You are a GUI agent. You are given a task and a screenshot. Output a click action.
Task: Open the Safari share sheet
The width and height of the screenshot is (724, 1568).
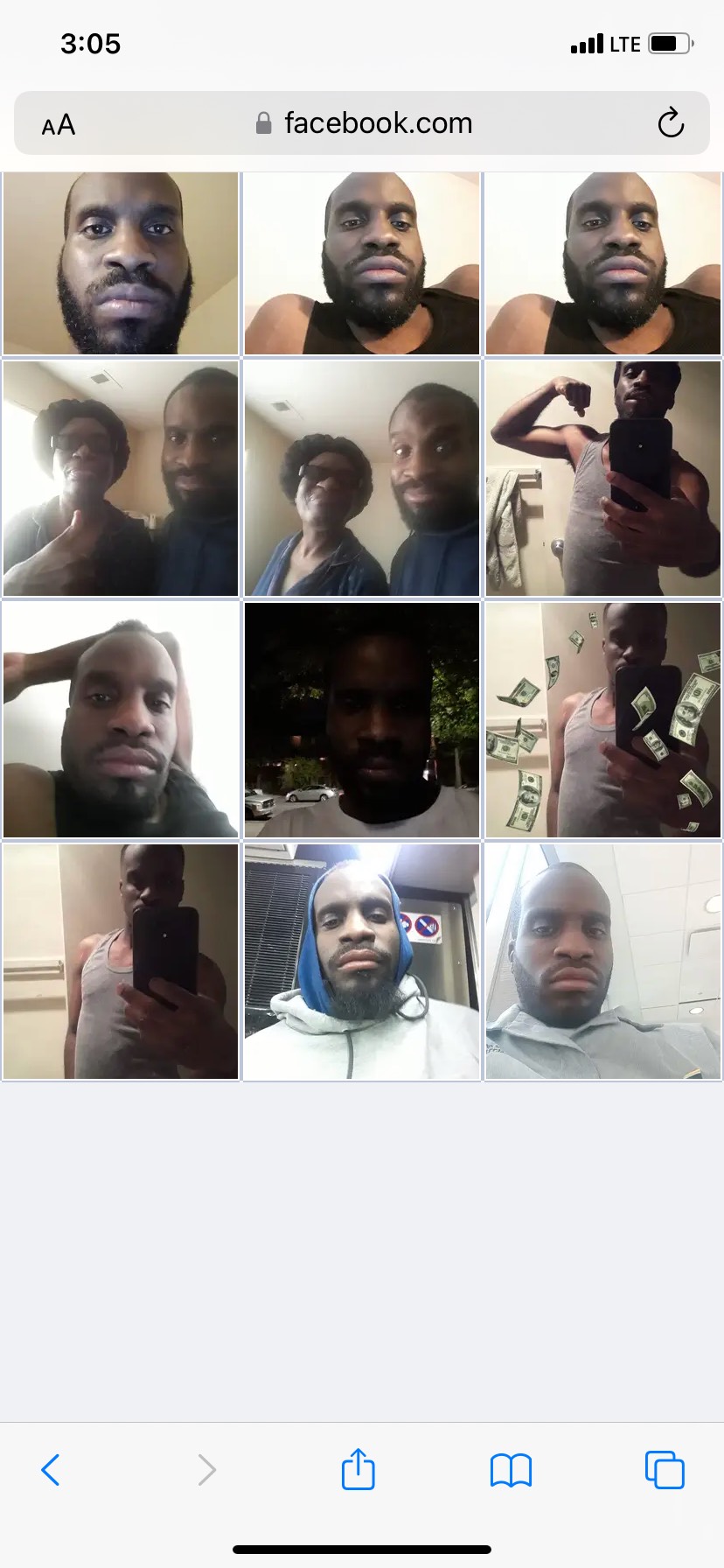pos(359,1470)
